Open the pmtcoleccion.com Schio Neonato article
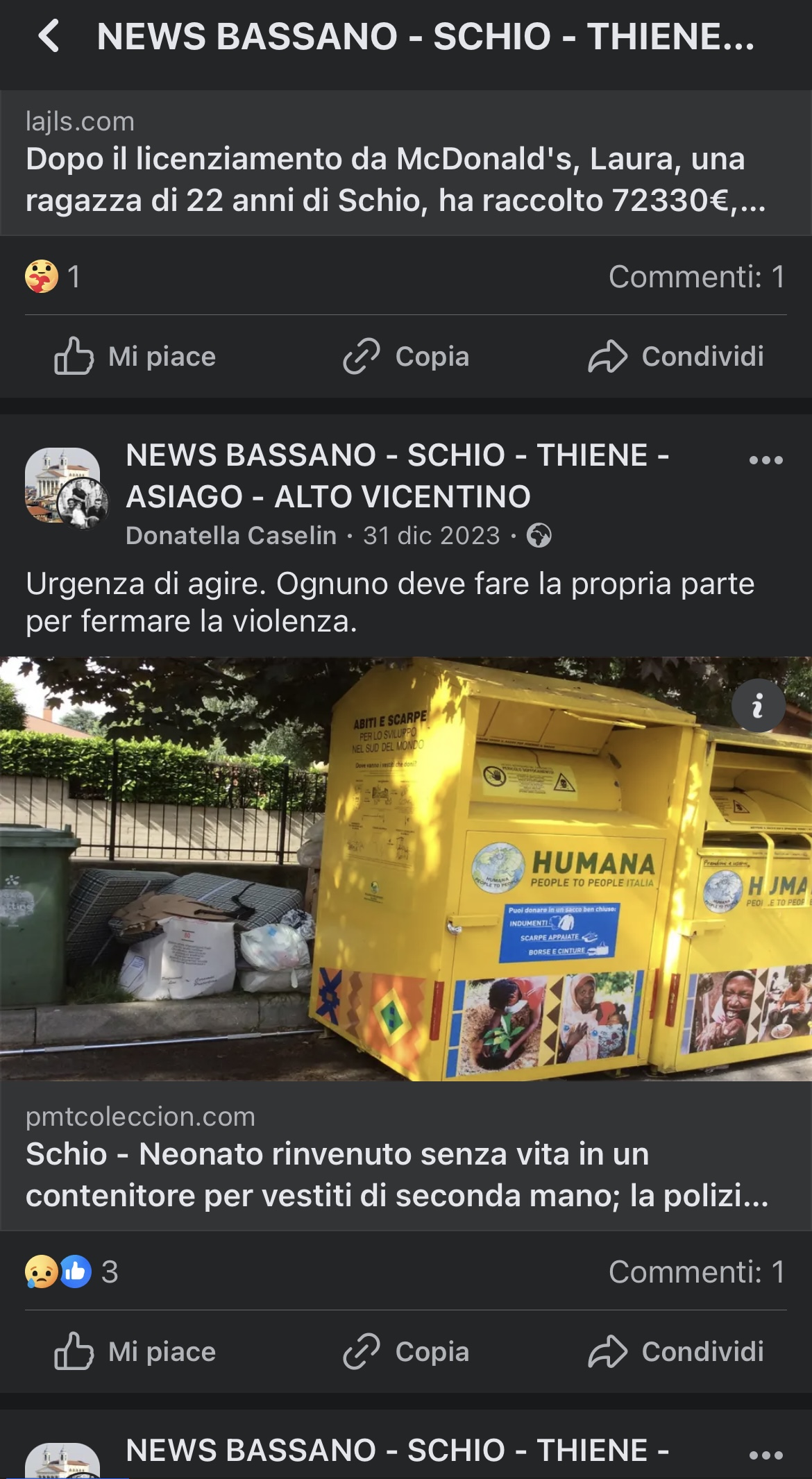The image size is (812, 1479). tap(406, 1156)
